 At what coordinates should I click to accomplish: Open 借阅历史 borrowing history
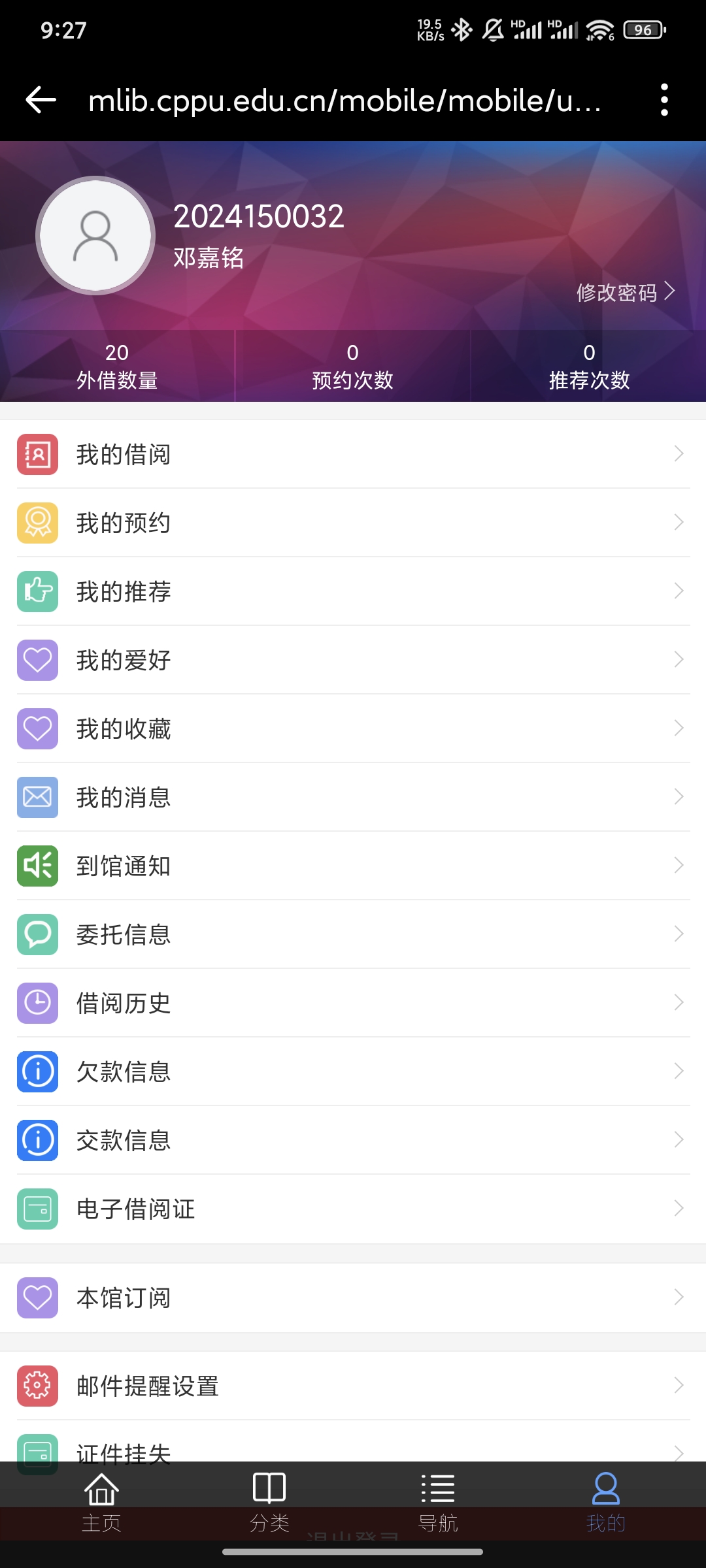tap(353, 1003)
